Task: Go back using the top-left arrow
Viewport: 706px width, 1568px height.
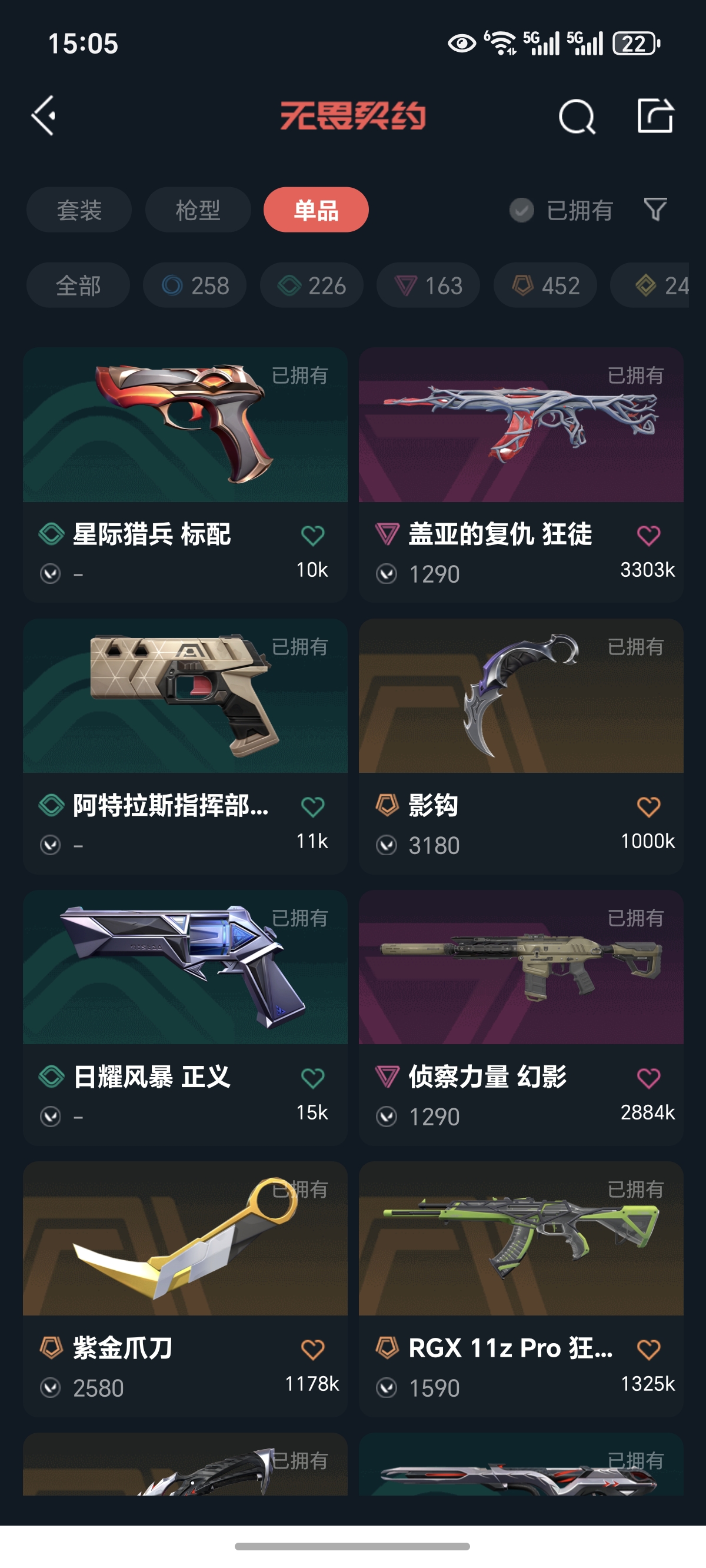Action: pos(44,115)
